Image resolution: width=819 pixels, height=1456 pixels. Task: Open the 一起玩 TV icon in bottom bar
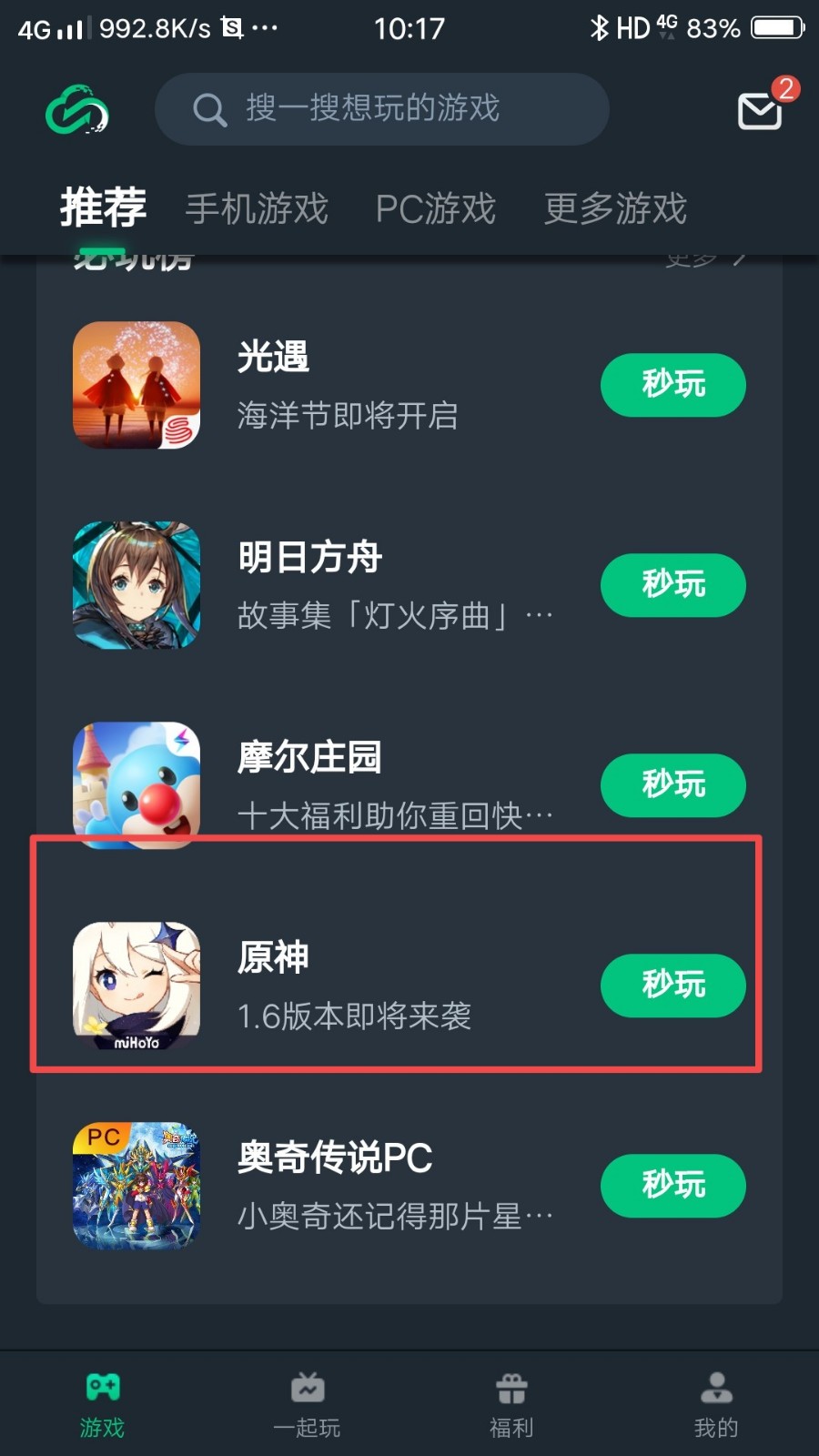click(307, 1388)
